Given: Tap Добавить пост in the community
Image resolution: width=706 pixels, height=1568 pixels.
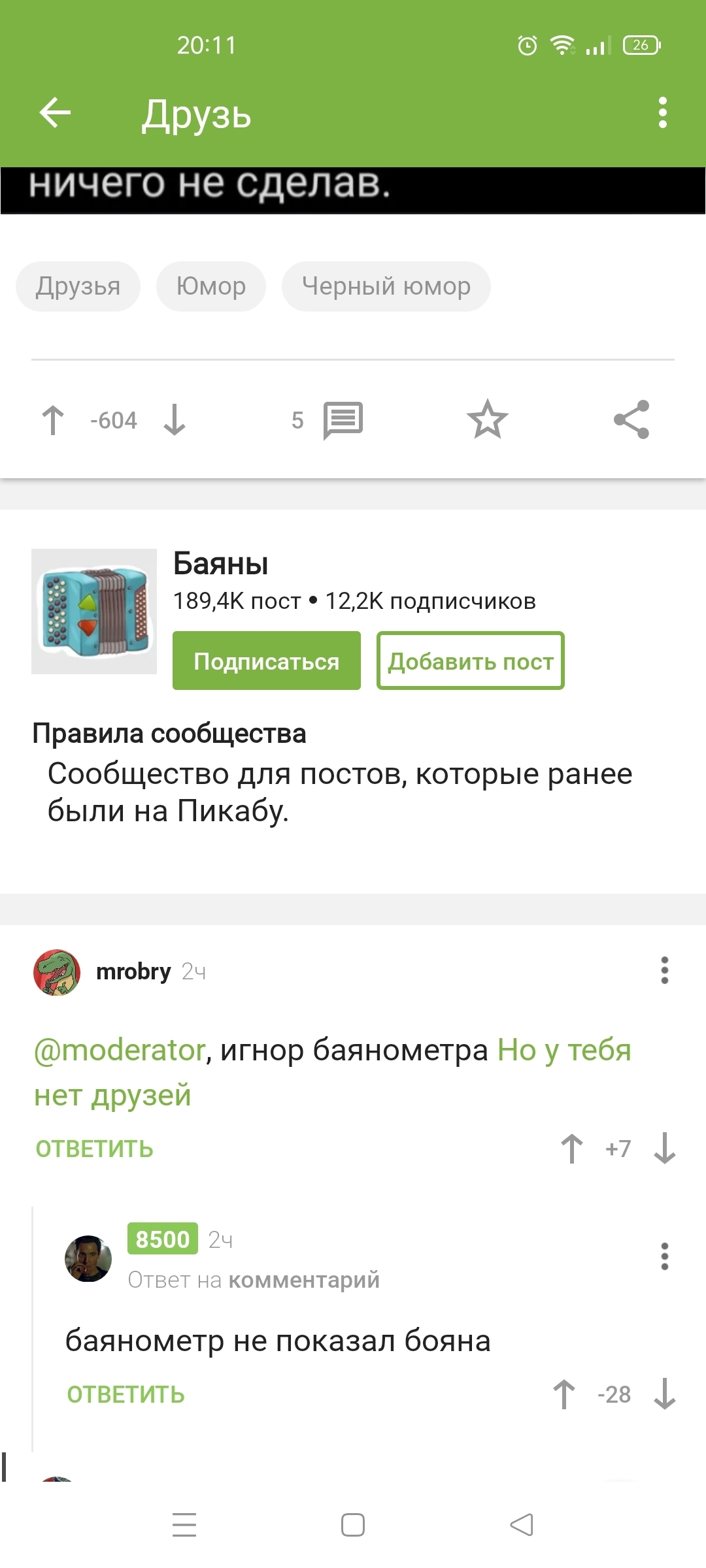Looking at the screenshot, I should coord(470,661).
